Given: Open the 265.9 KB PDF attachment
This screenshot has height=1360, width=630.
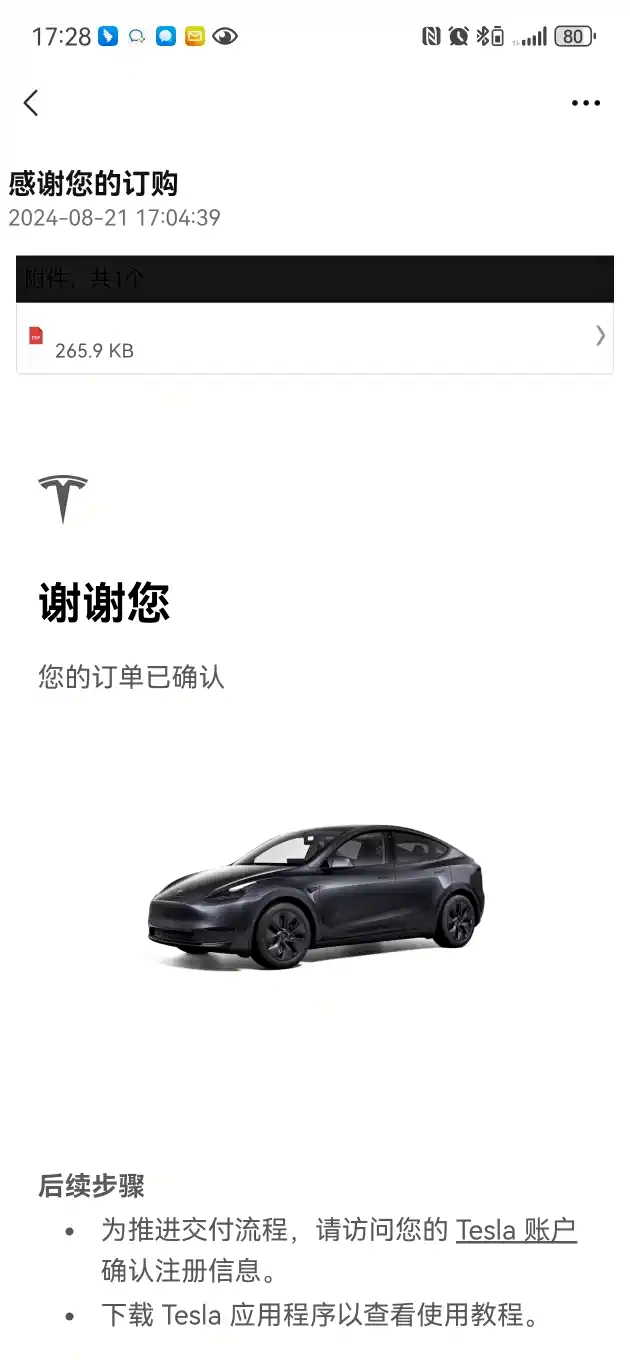Looking at the screenshot, I should click(x=314, y=338).
